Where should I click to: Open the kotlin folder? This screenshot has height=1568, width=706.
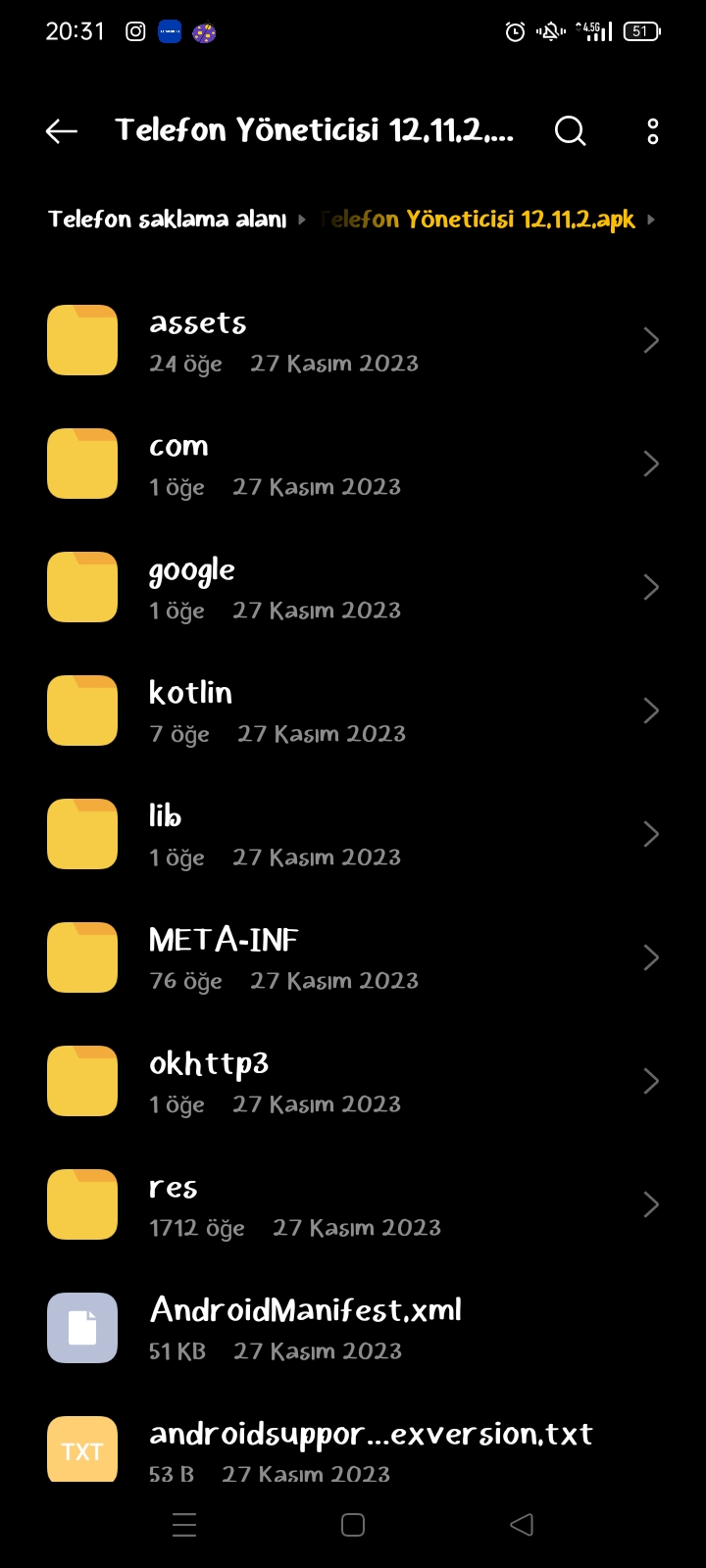click(353, 711)
